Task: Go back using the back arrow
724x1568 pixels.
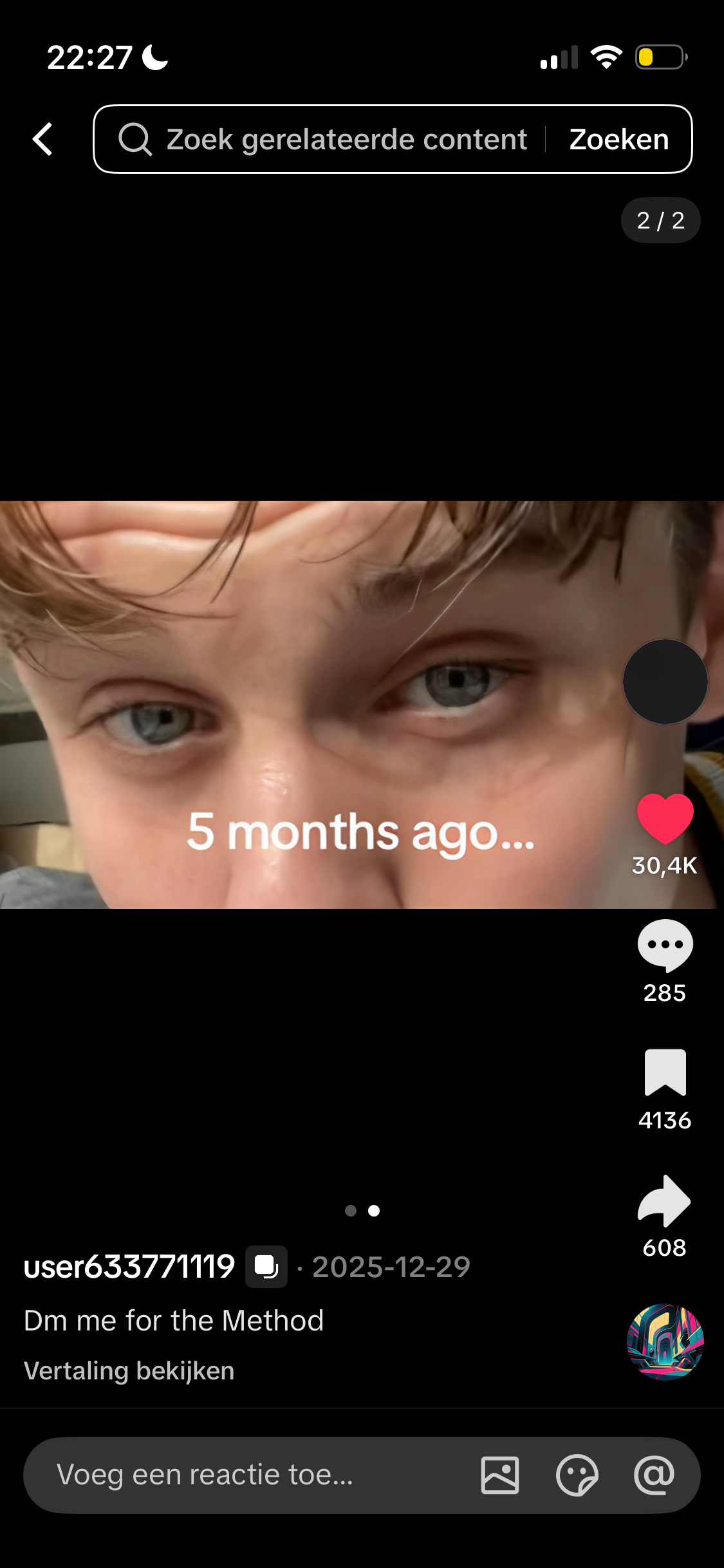Action: click(x=42, y=139)
